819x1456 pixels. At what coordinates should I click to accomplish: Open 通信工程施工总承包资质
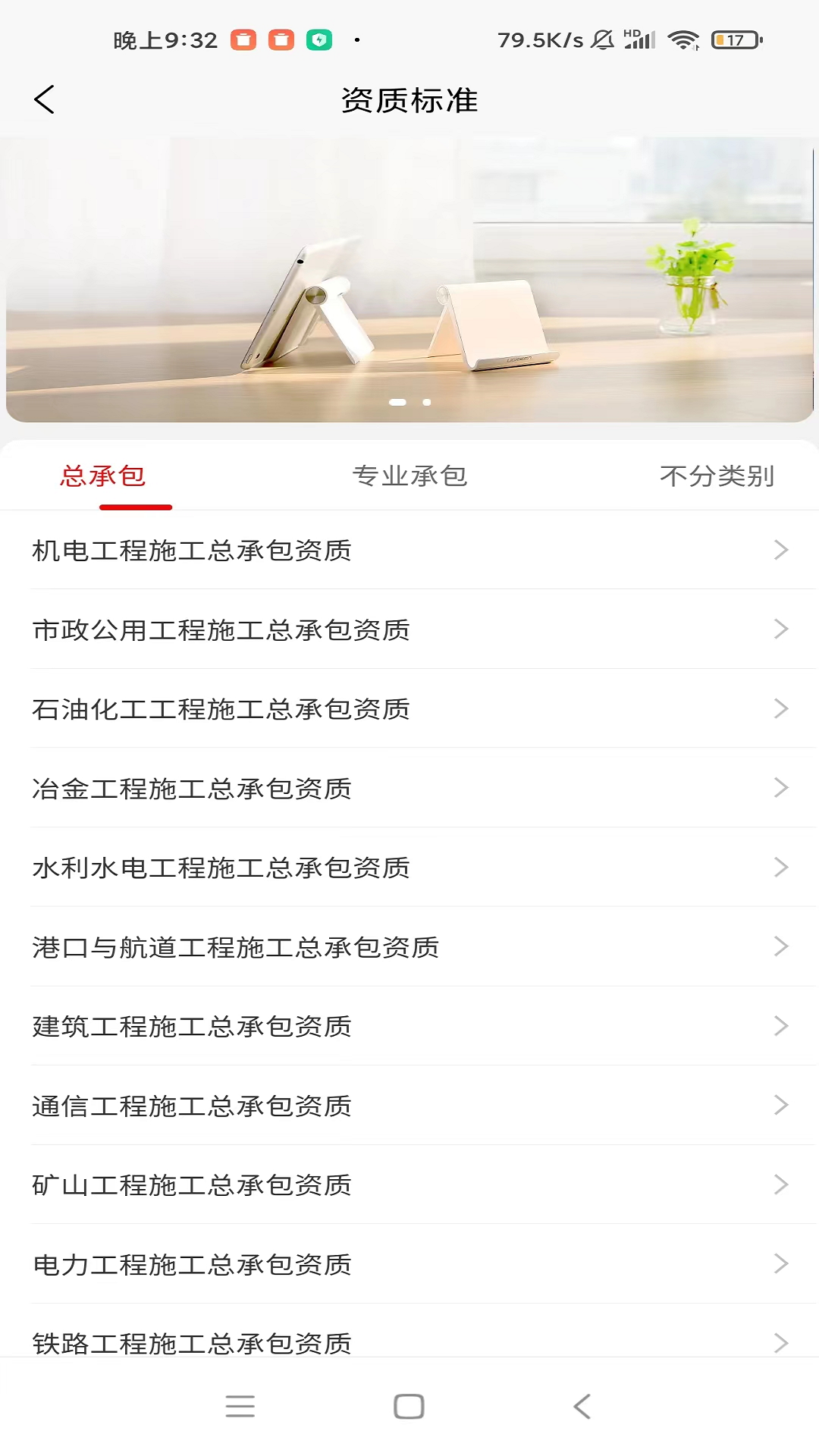tap(409, 1106)
